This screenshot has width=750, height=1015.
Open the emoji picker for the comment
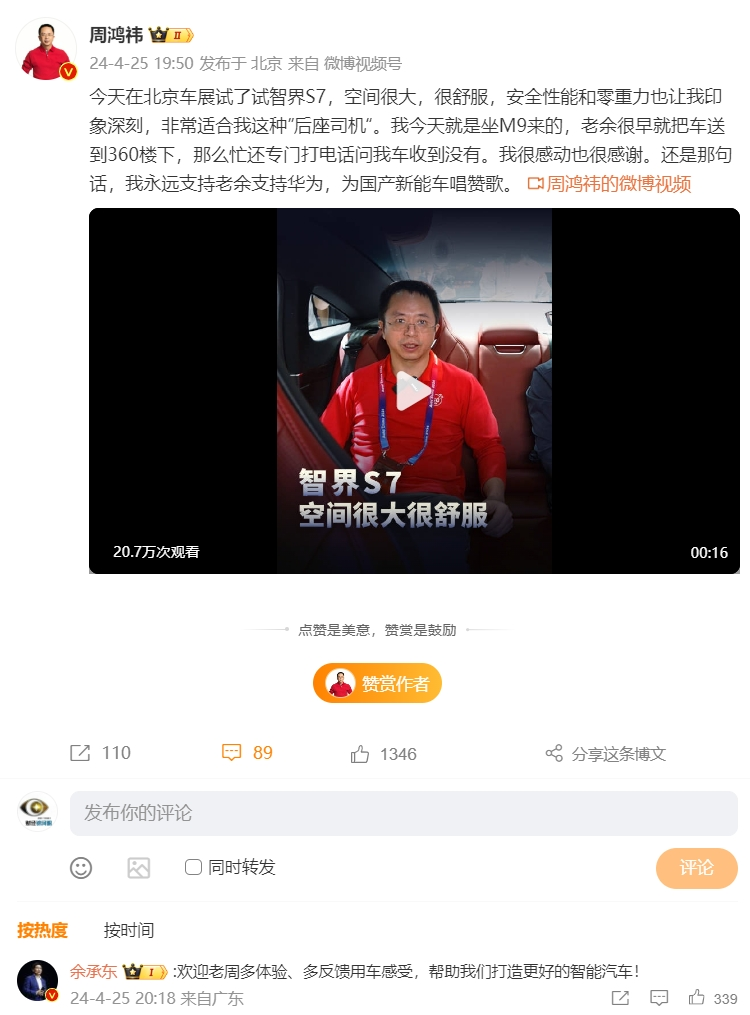coord(81,867)
